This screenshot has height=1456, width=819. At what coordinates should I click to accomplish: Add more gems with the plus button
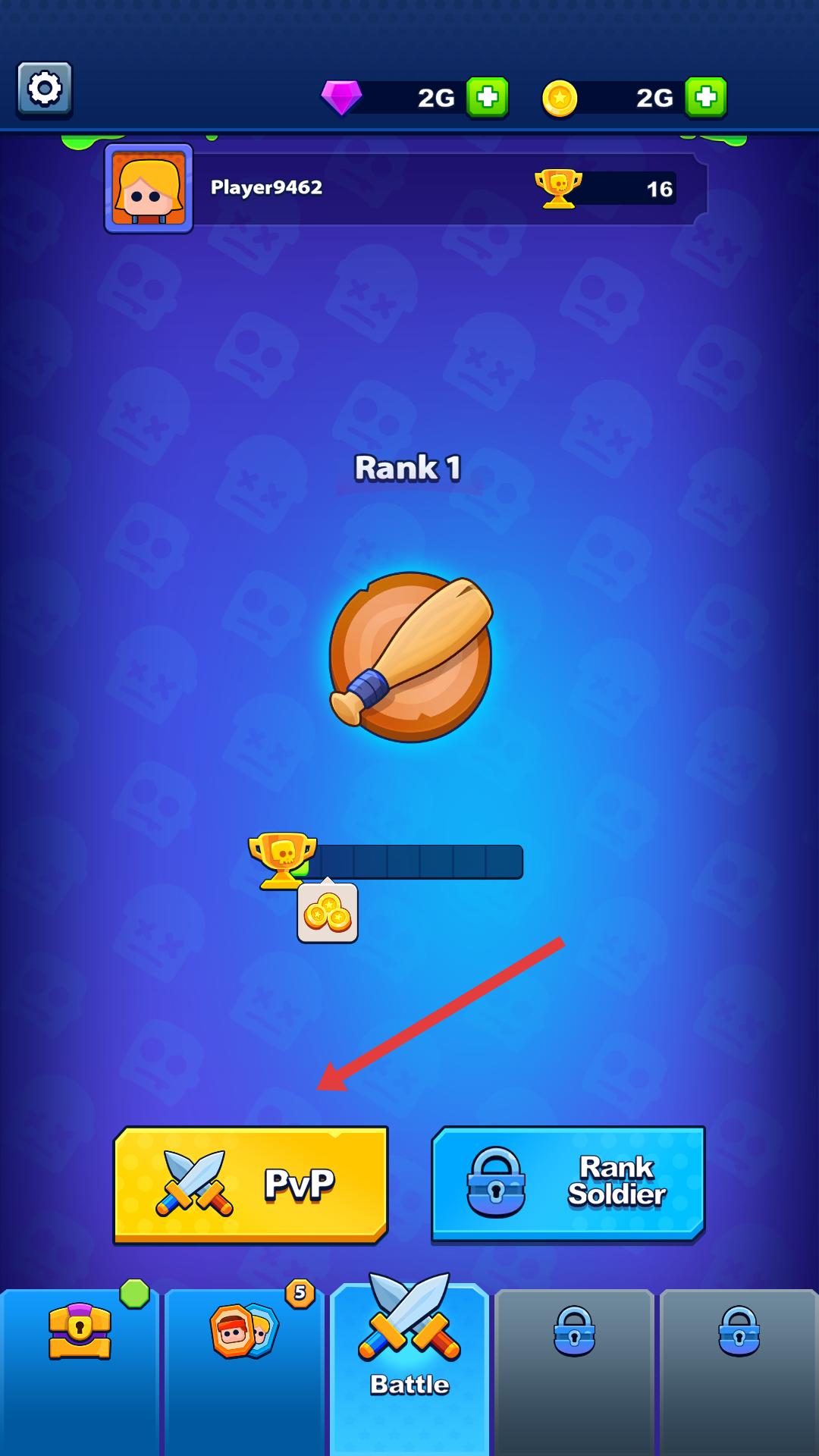coord(487,97)
